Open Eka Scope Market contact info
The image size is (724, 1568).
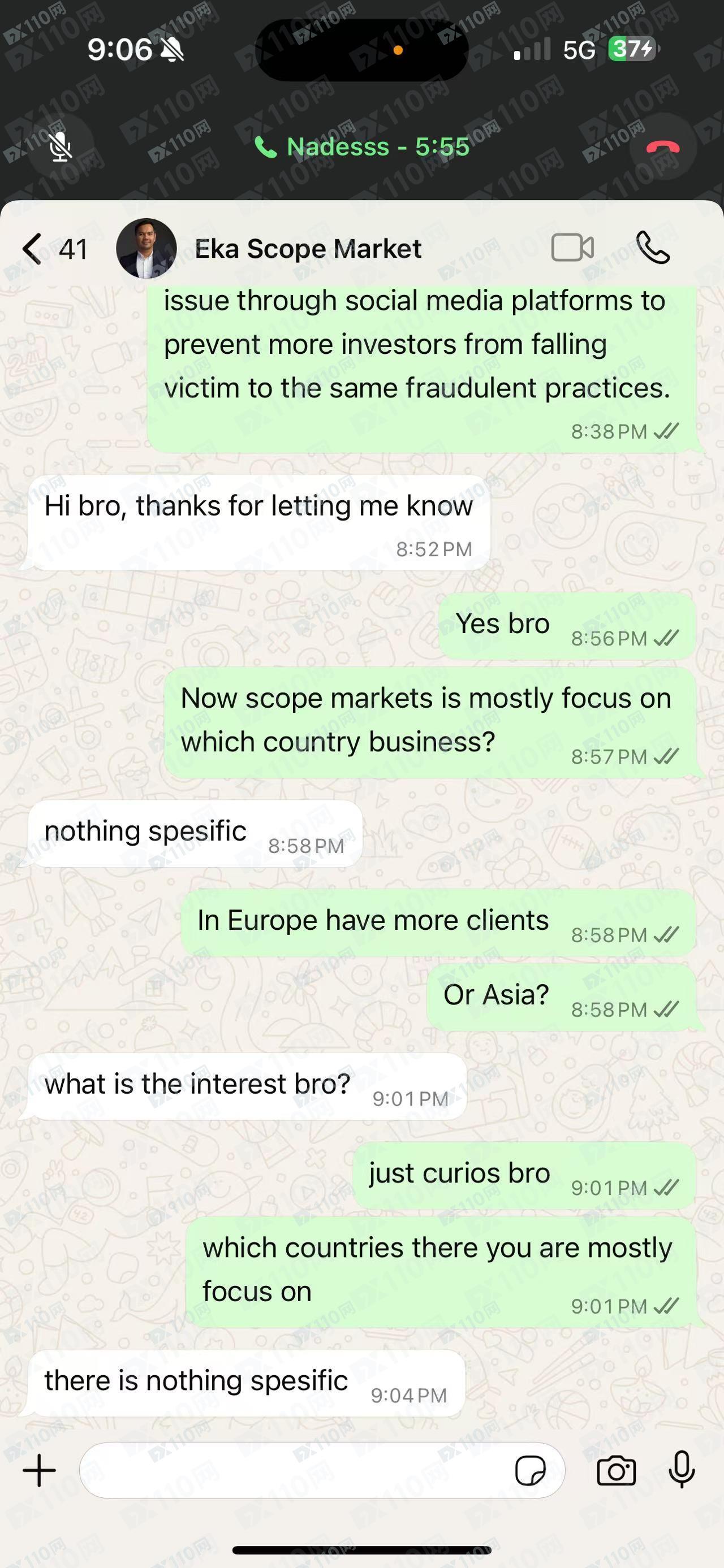click(307, 249)
